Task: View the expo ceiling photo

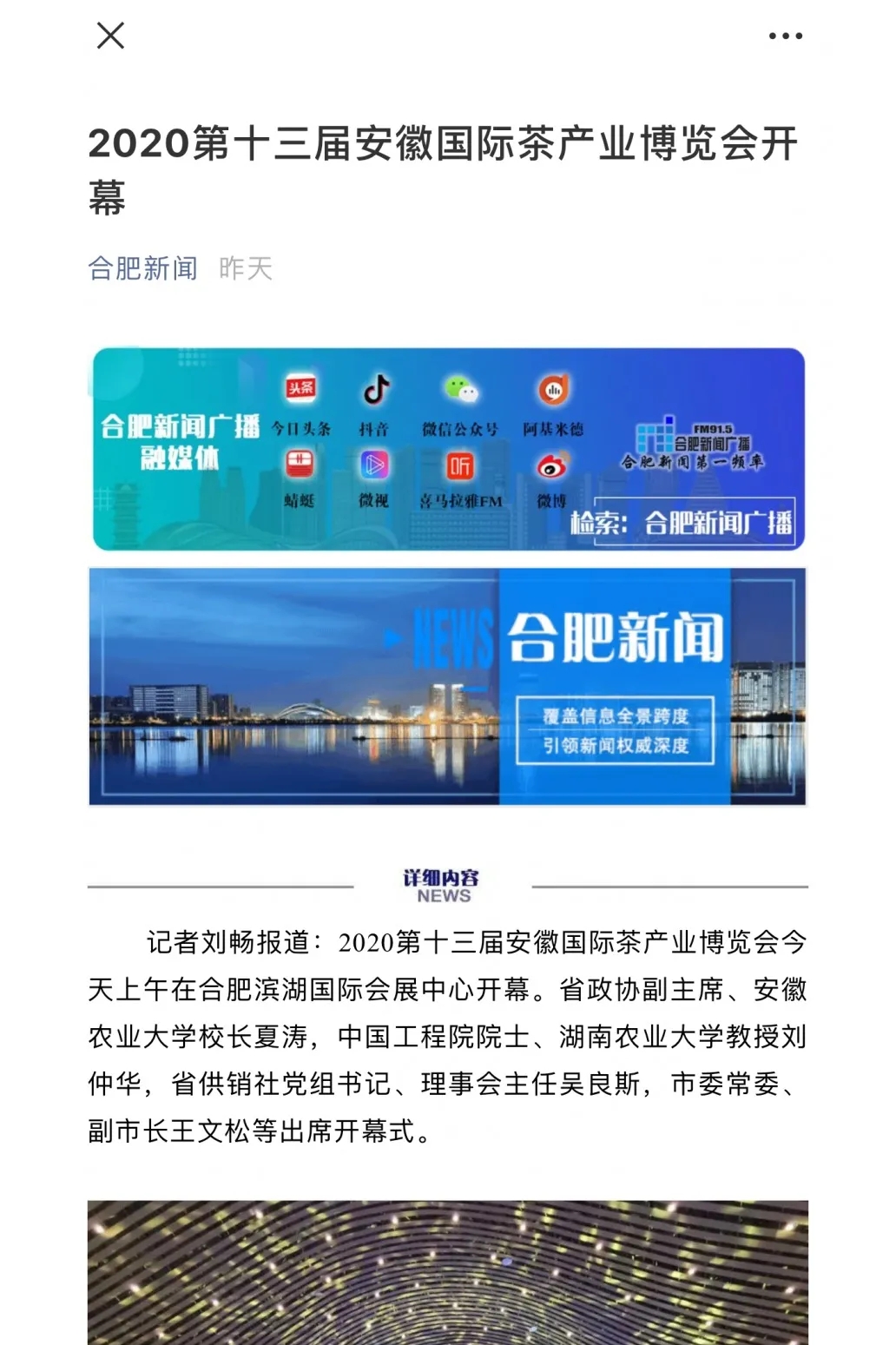Action: coord(448,1272)
